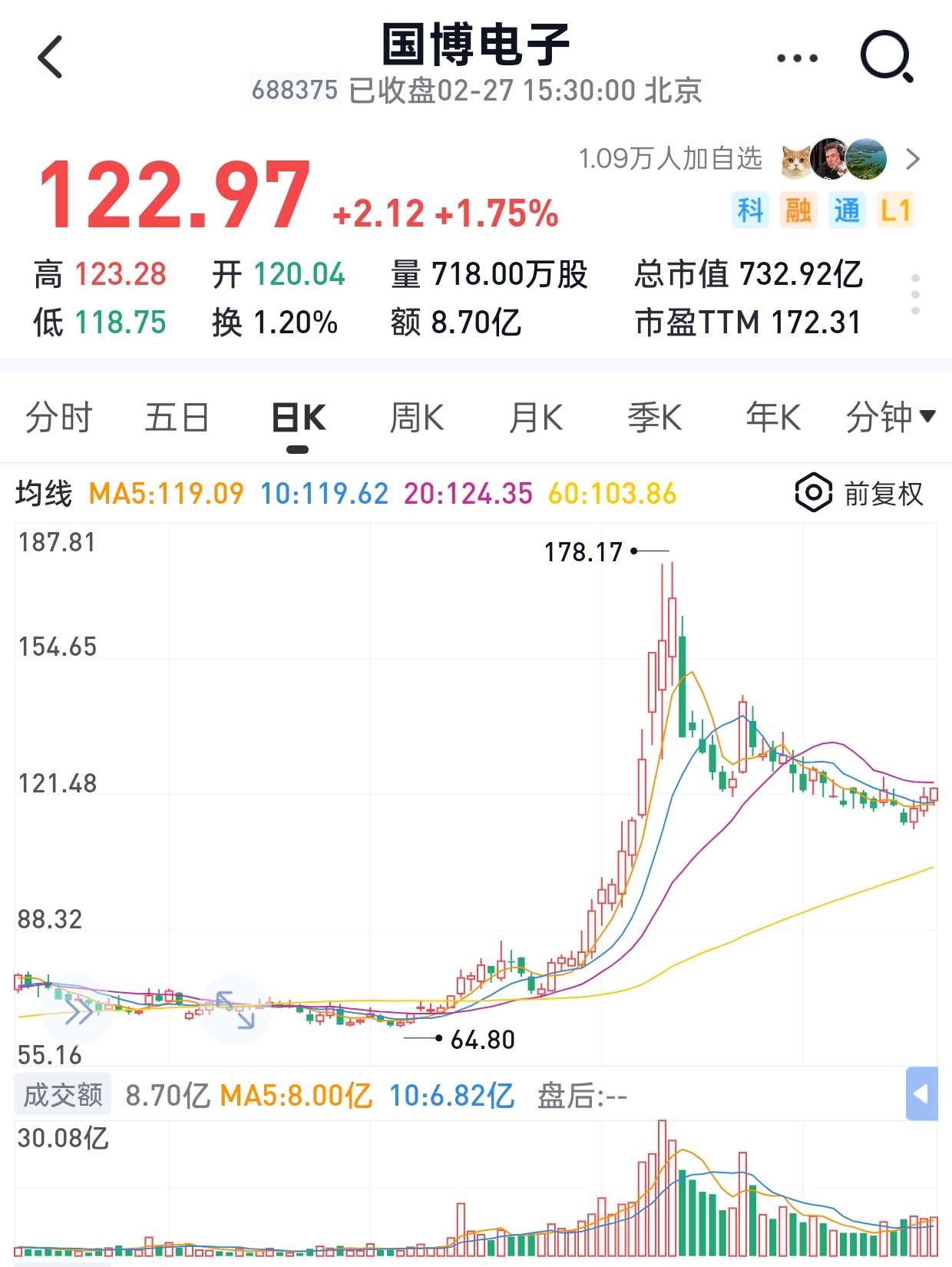Switch to the 五日 chart tab
This screenshot has width=952, height=1267.
[177, 418]
